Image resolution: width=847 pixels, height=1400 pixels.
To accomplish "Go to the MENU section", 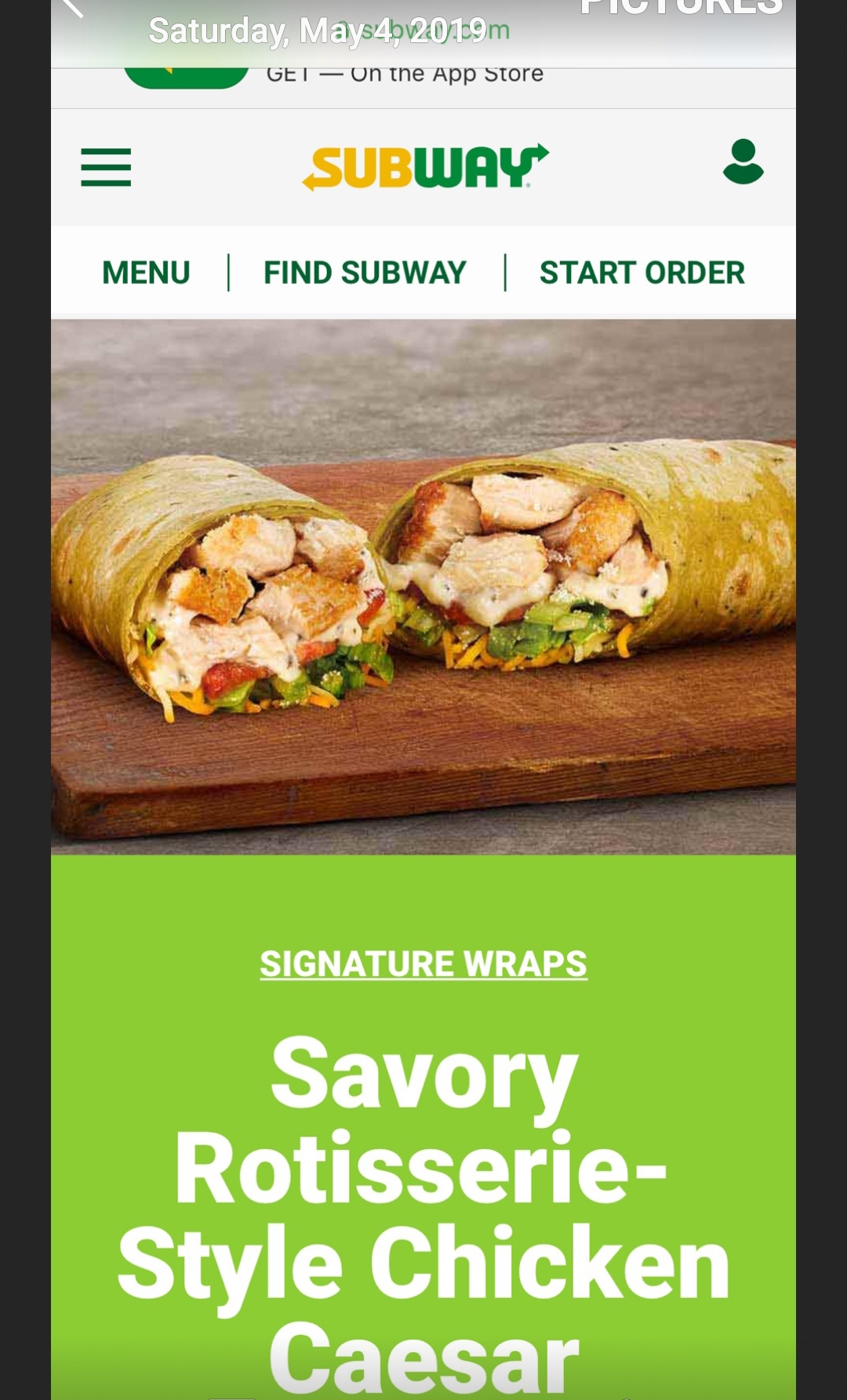I will pyautogui.click(x=146, y=273).
